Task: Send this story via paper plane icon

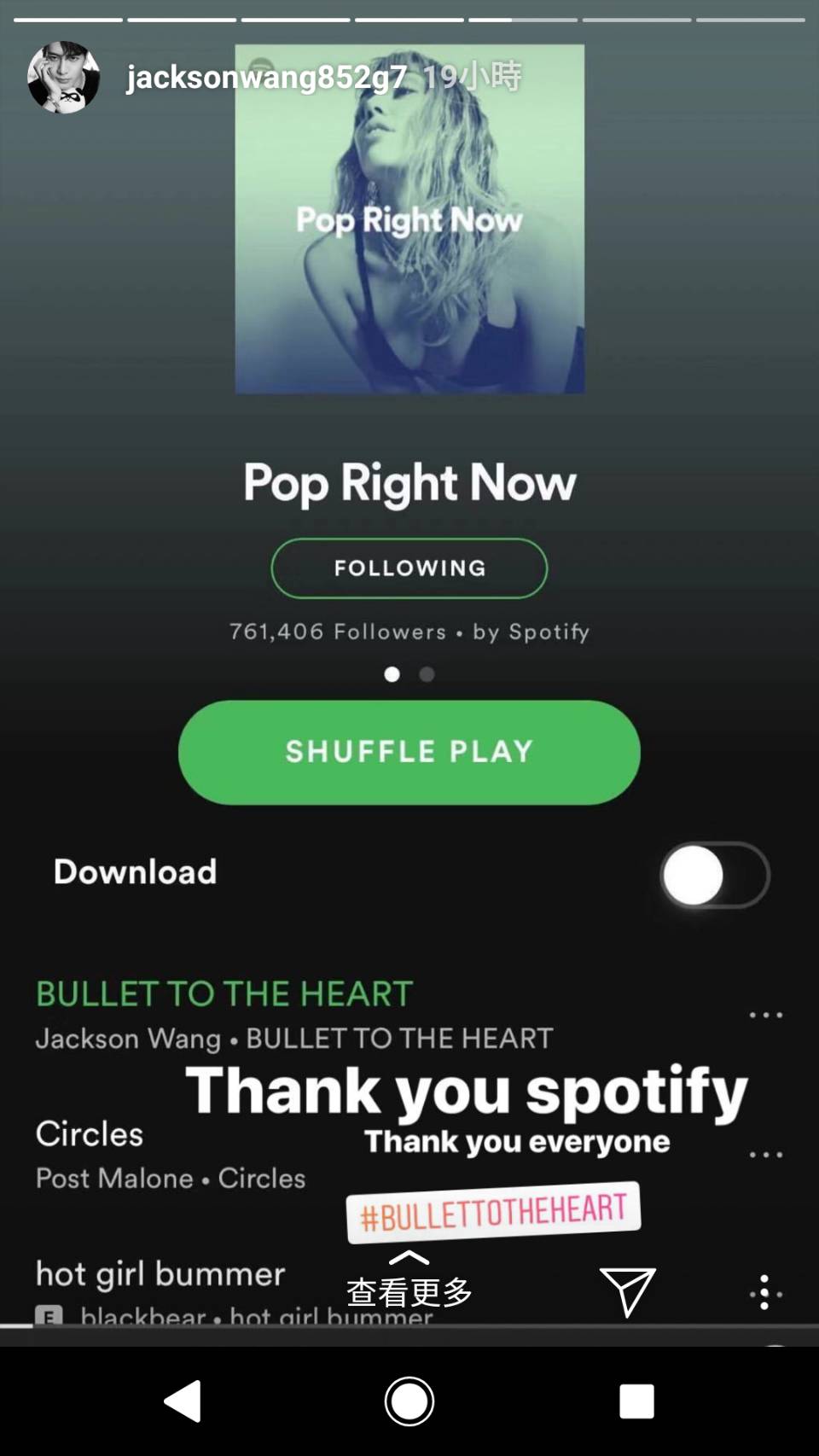Action: click(x=627, y=1291)
